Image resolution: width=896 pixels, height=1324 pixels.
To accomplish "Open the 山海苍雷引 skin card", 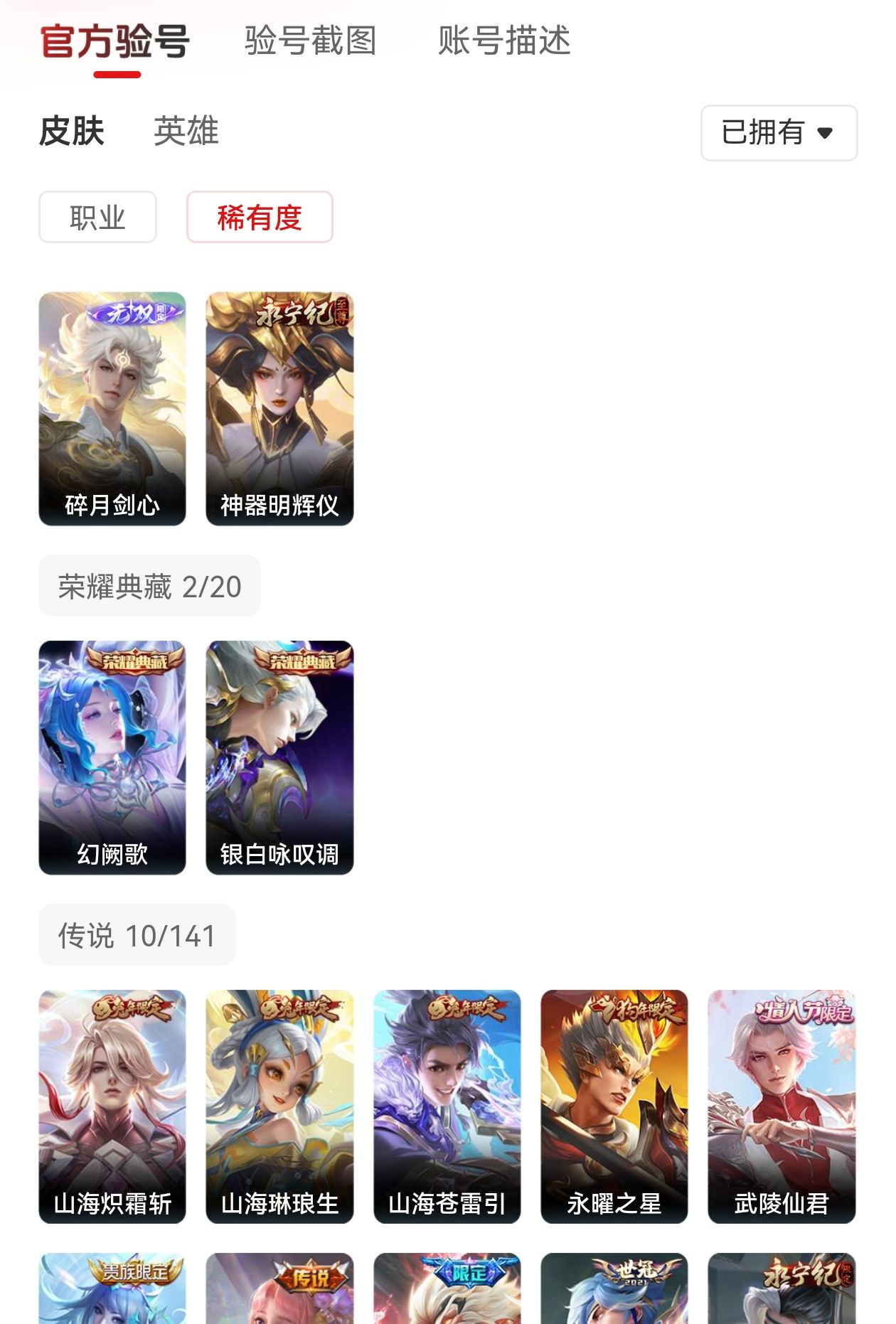I will pos(447,1106).
